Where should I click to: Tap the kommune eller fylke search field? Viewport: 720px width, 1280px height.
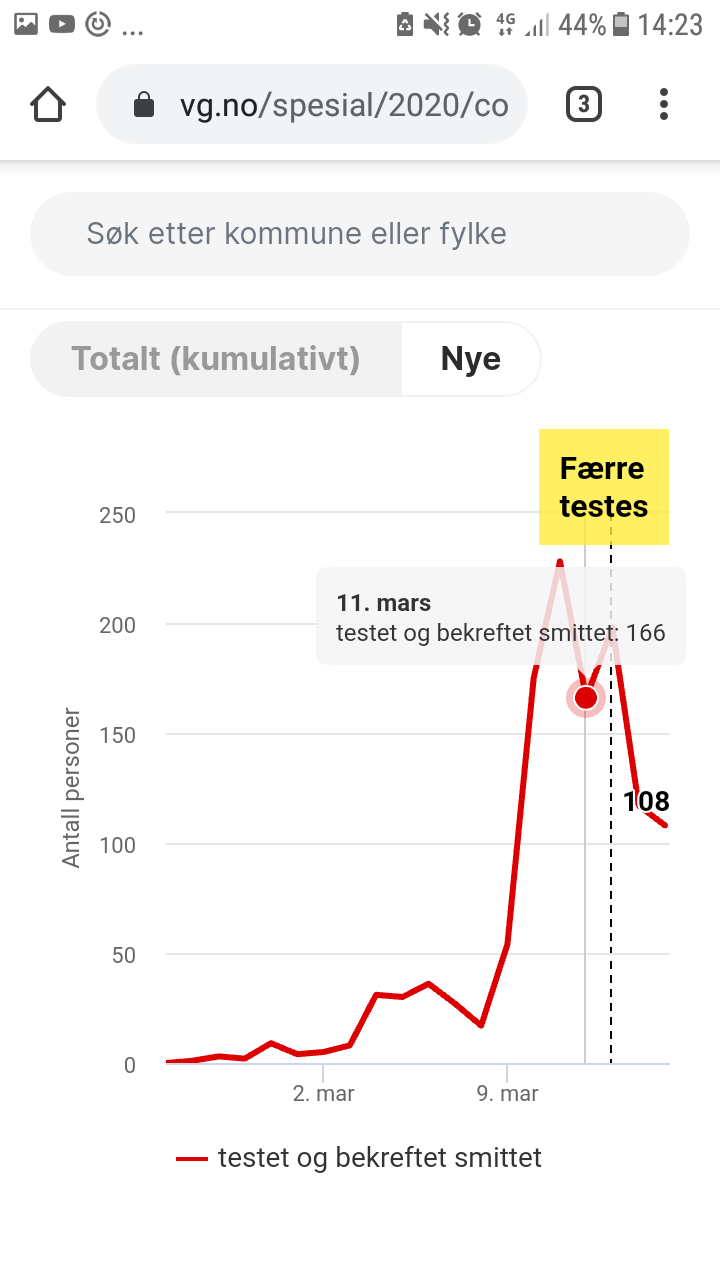360,234
